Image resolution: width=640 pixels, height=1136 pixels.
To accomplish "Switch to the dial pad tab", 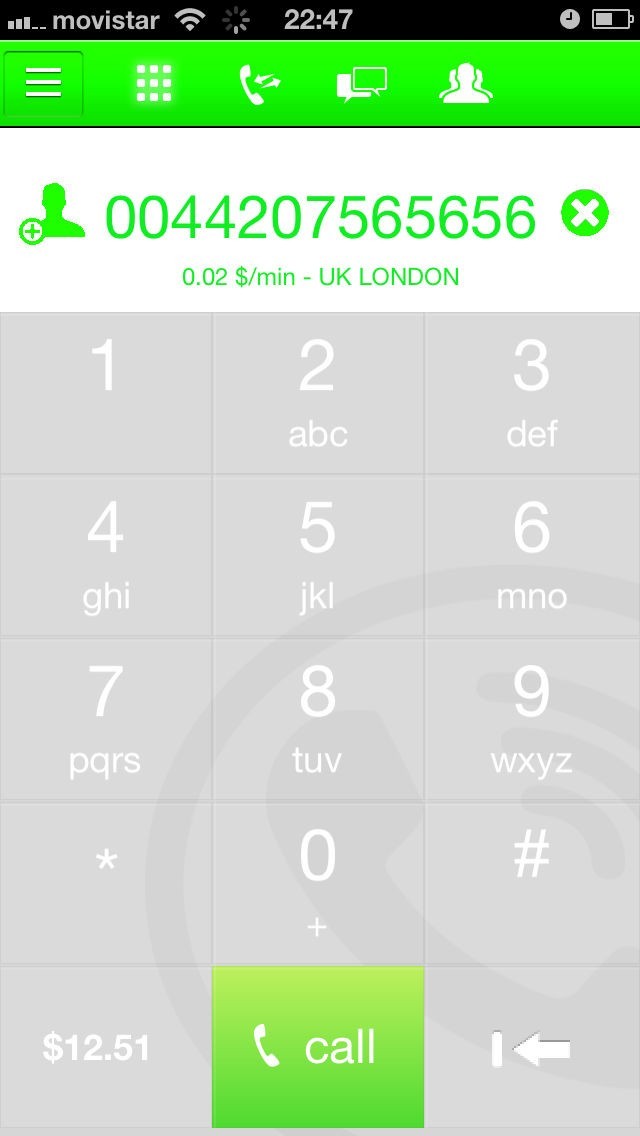I will [x=153, y=83].
